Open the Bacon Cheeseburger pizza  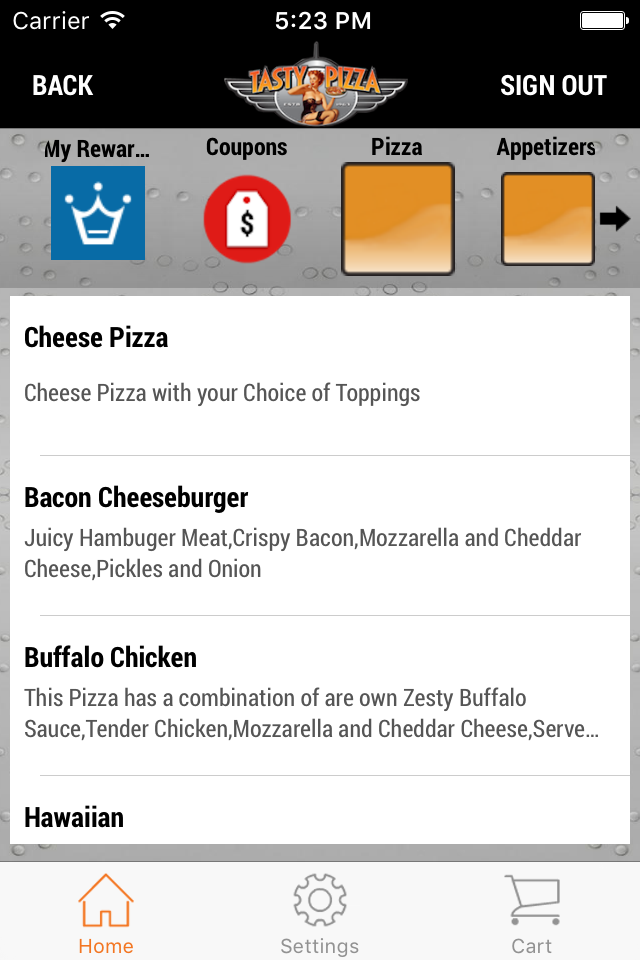320,532
